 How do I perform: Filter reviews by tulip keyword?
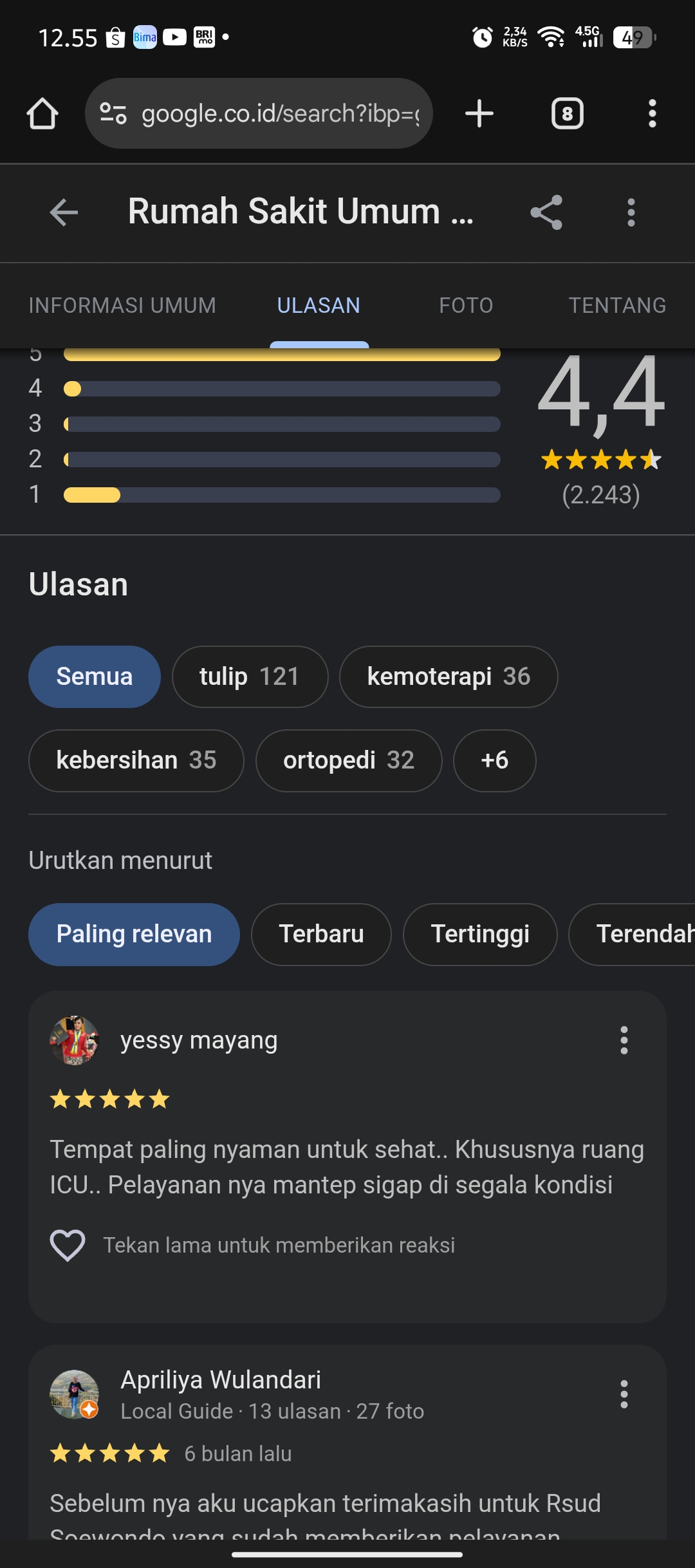[250, 677]
